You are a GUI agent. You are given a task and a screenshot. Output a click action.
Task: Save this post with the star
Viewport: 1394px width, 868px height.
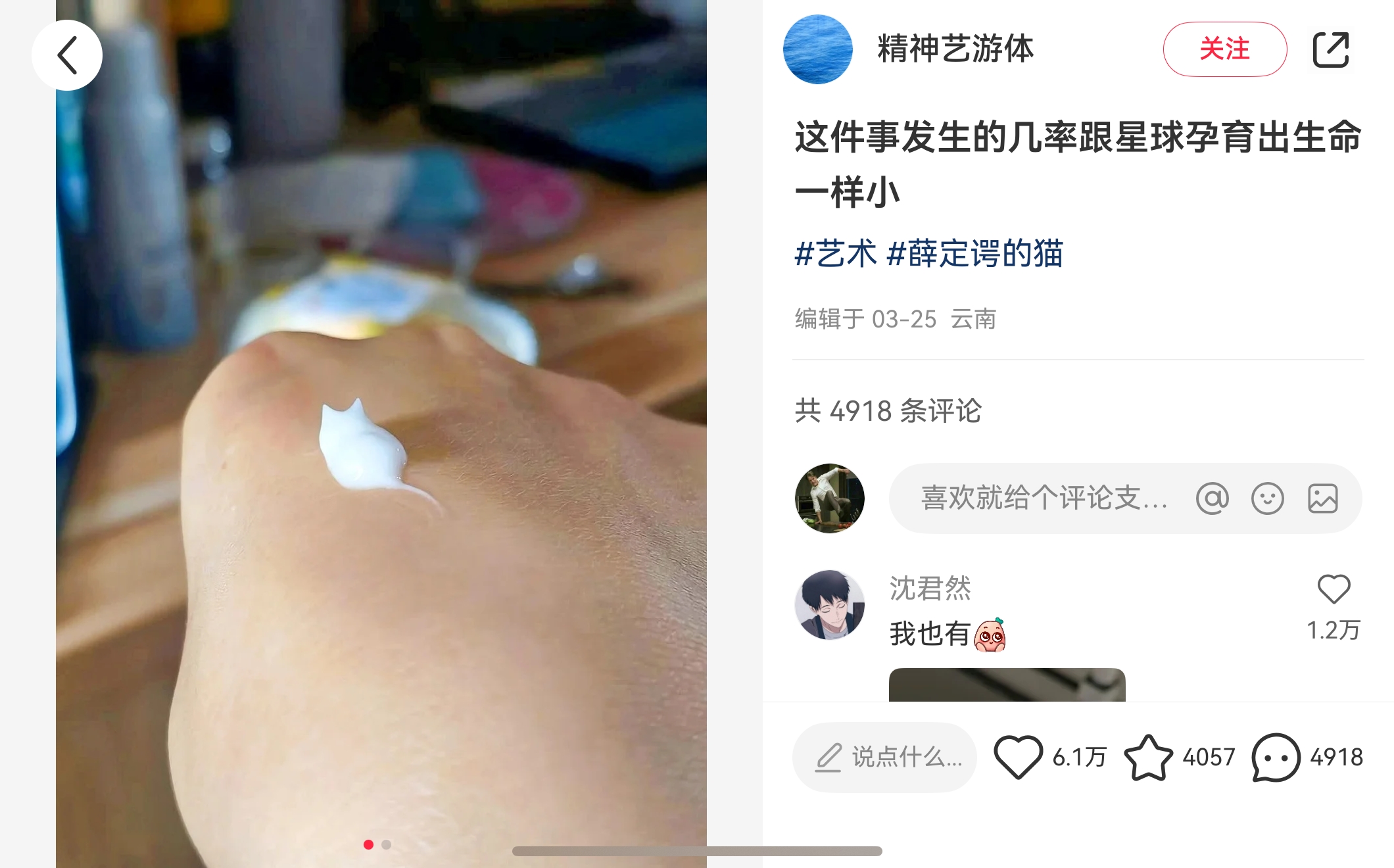[1148, 757]
